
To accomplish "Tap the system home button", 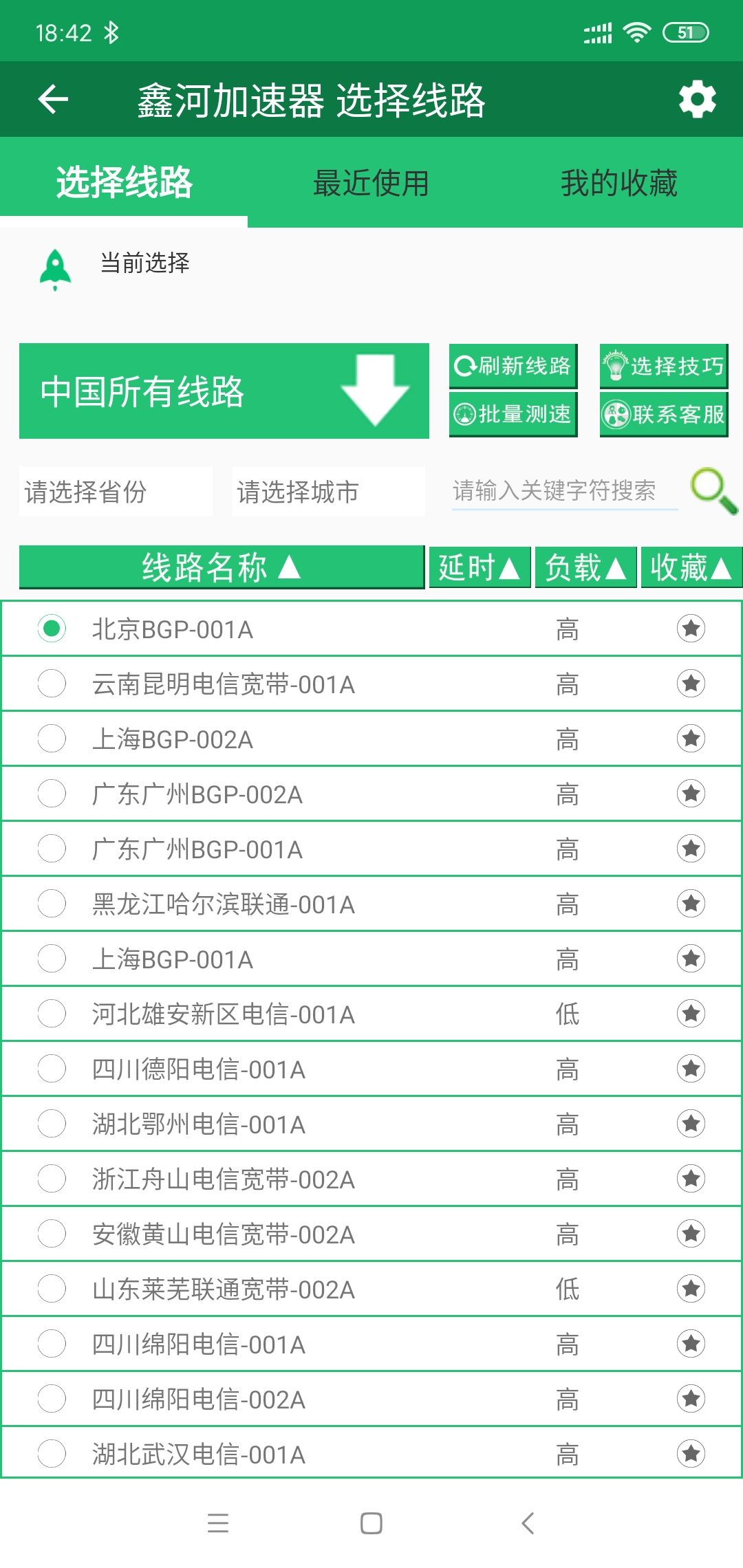I will [371, 1523].
